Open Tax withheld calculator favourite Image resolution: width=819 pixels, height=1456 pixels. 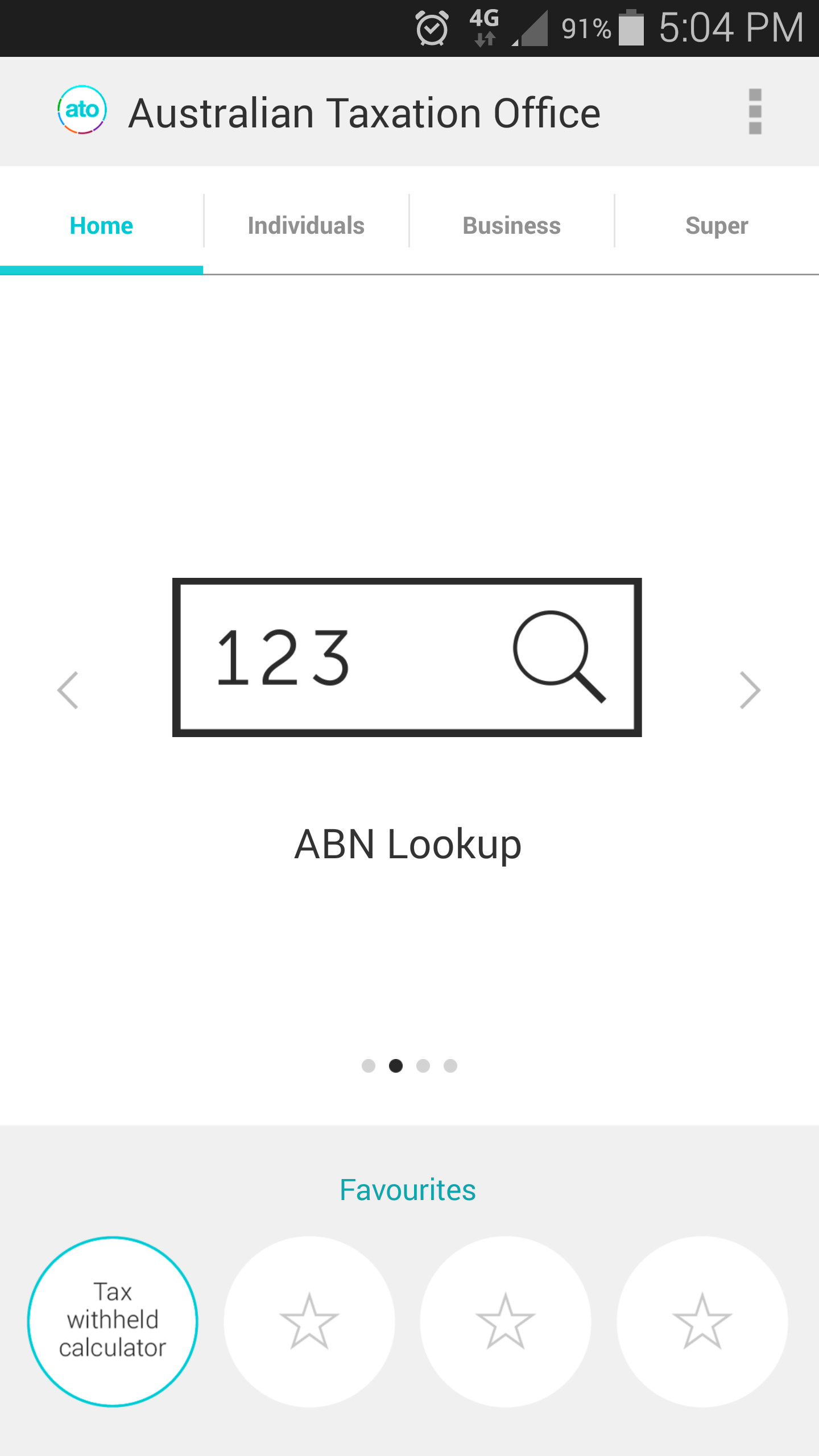pyautogui.click(x=113, y=1321)
